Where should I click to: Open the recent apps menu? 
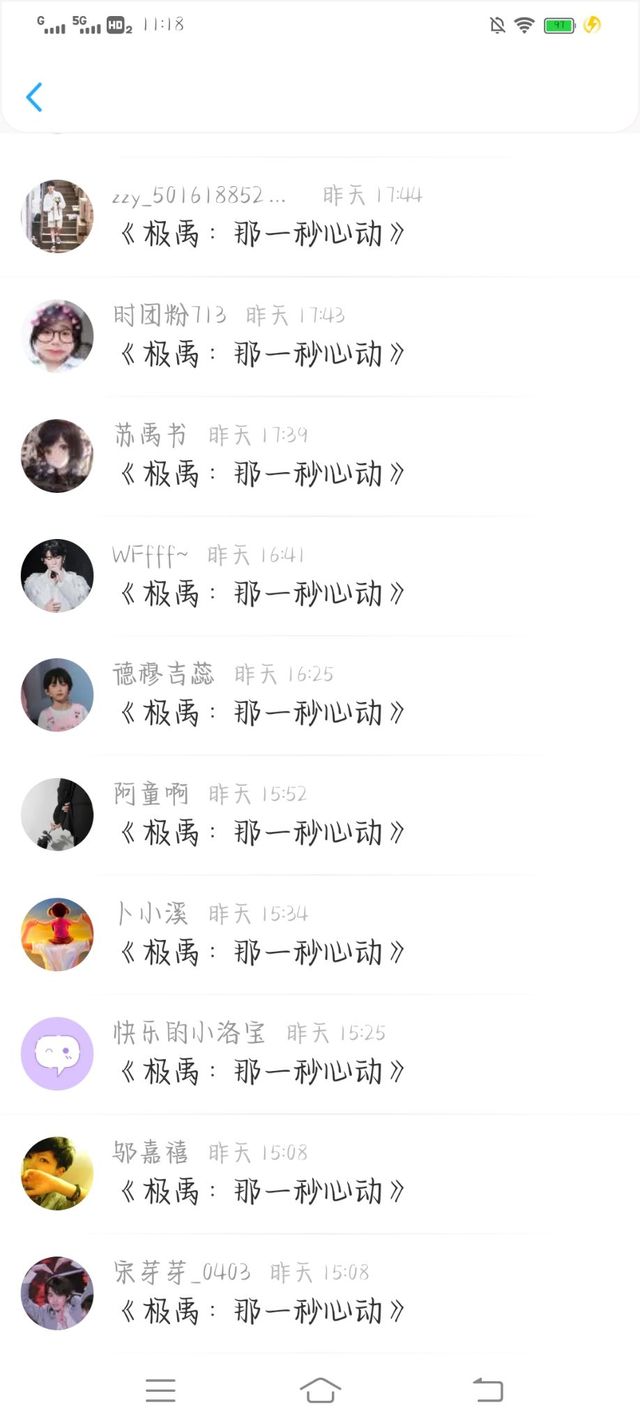tap(160, 1390)
